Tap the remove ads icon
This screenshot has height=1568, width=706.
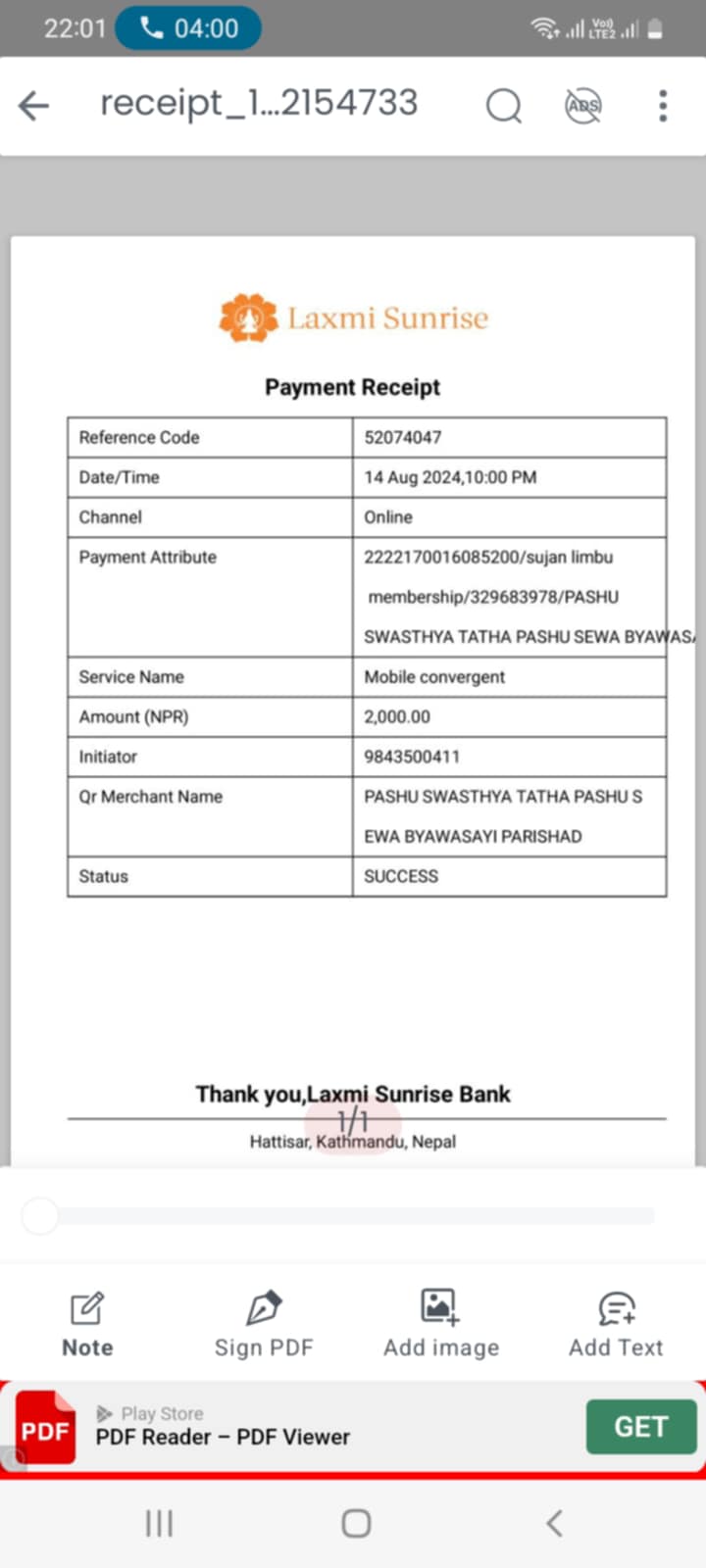point(583,105)
